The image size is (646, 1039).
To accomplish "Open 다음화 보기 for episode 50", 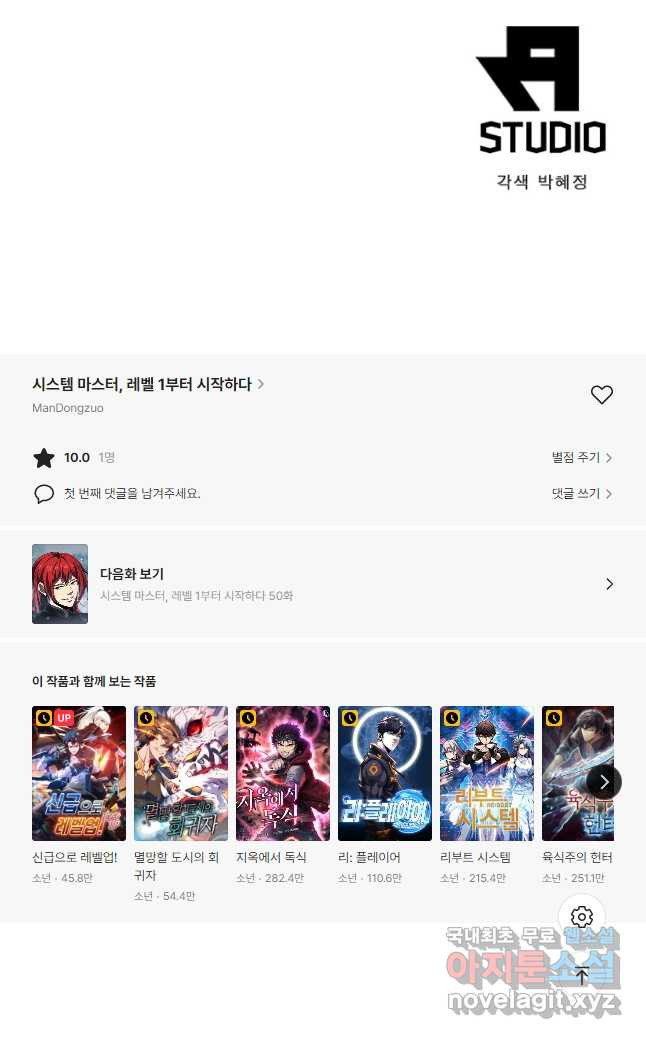I will pyautogui.click(x=322, y=584).
